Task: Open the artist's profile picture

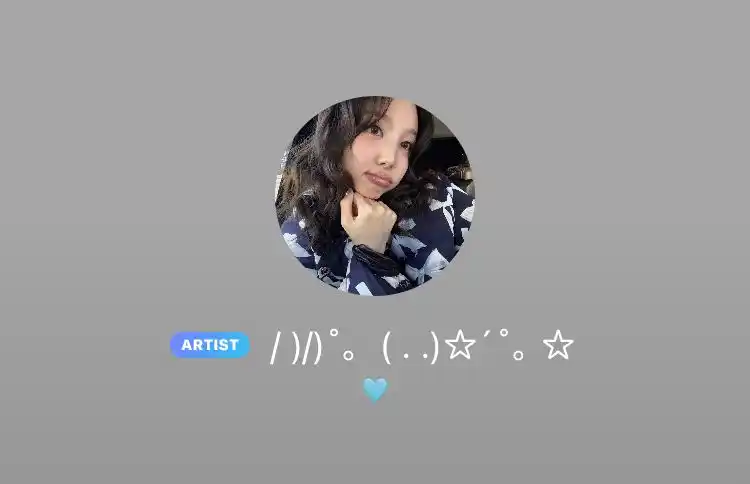Action: tap(375, 196)
